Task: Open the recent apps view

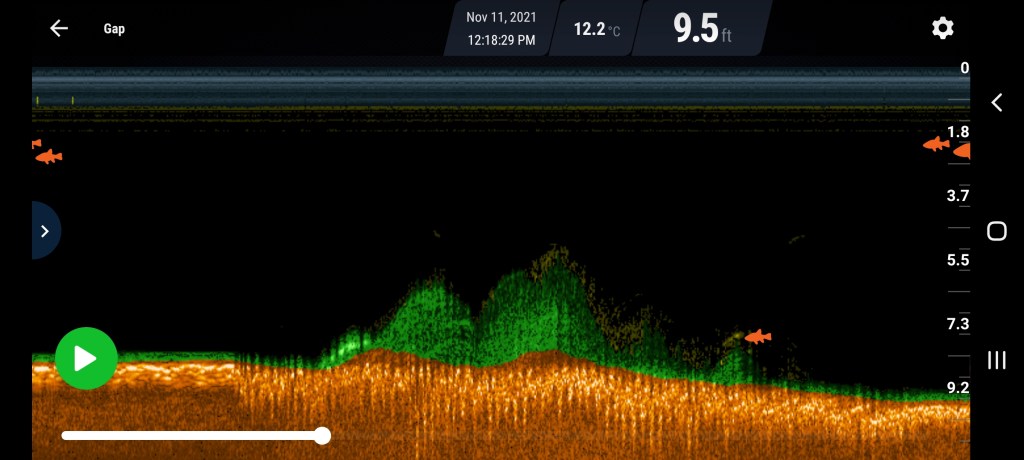Action: click(x=996, y=361)
